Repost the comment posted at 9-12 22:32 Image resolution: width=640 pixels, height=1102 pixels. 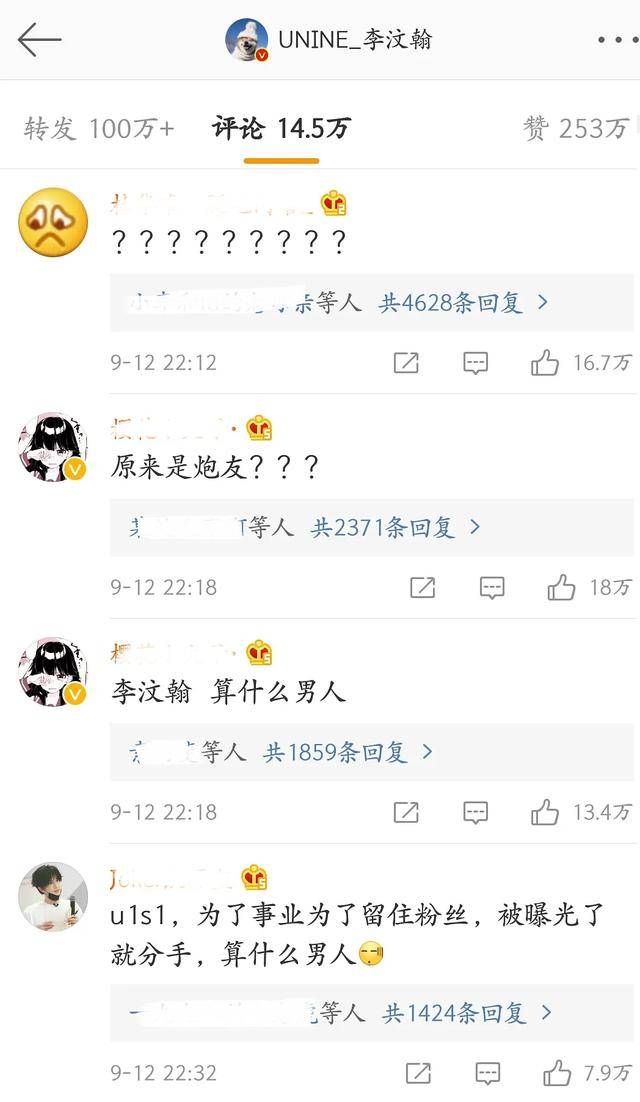point(418,1073)
